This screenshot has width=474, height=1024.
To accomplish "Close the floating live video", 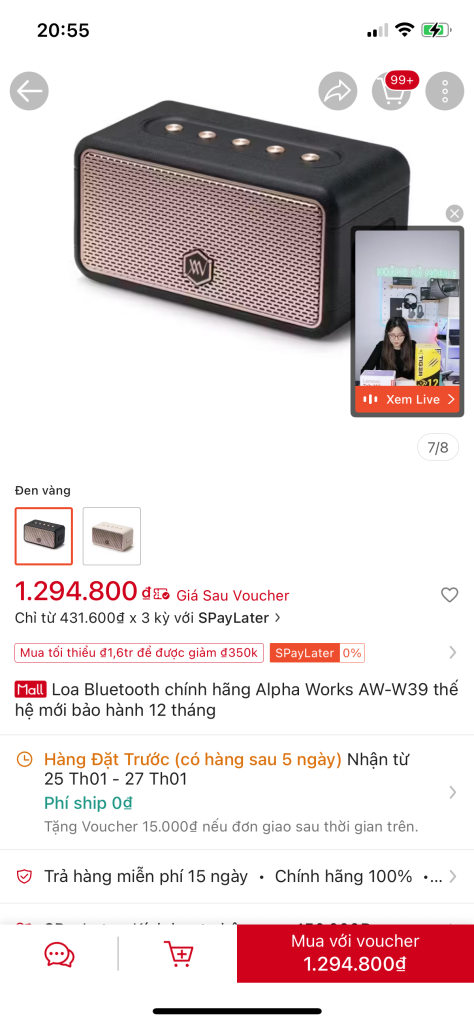I will 454,213.
